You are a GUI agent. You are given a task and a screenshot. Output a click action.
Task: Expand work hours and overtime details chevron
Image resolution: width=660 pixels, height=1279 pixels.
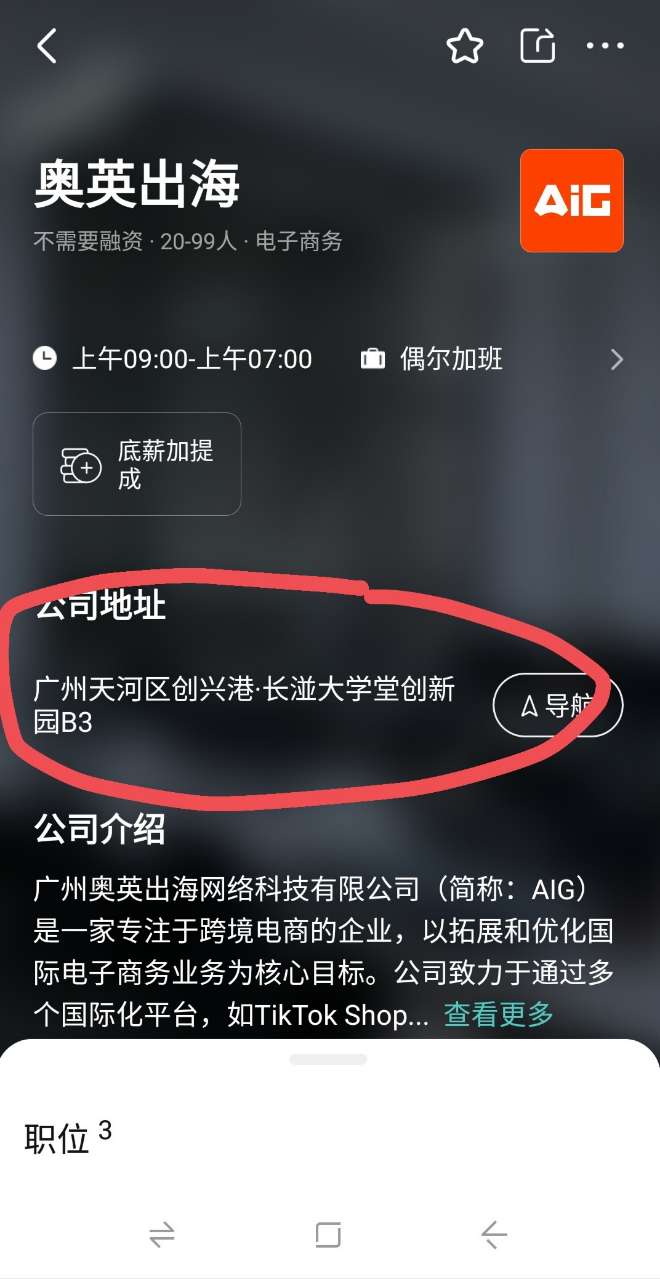(x=617, y=360)
